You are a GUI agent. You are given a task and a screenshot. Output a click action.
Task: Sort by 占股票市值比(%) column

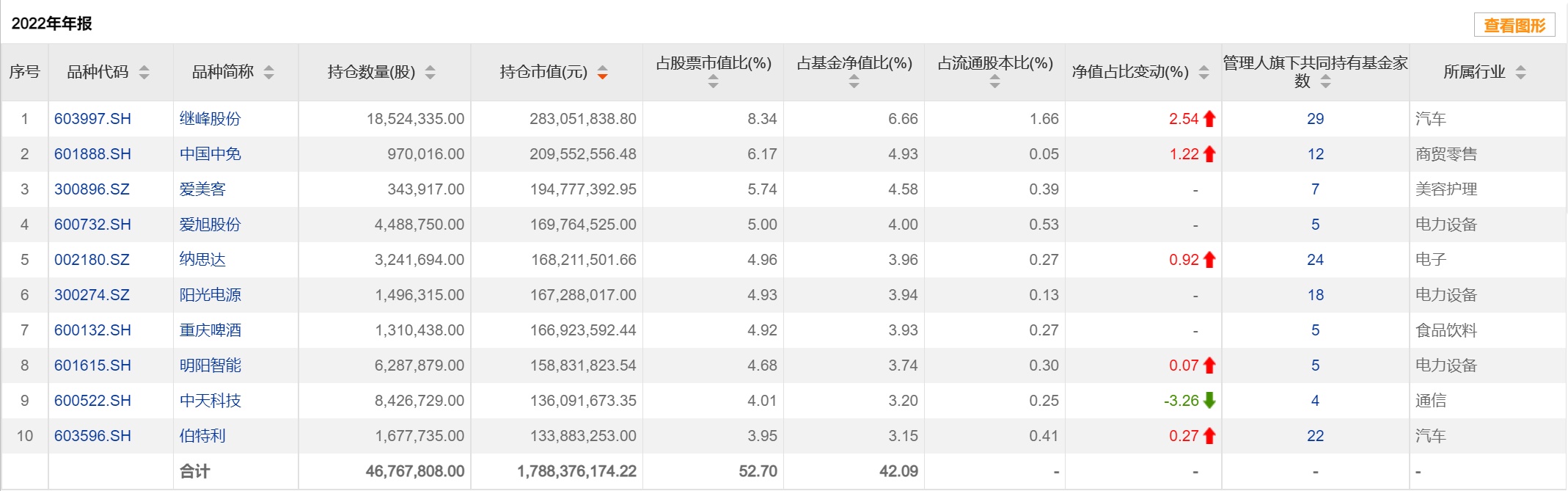[x=713, y=83]
